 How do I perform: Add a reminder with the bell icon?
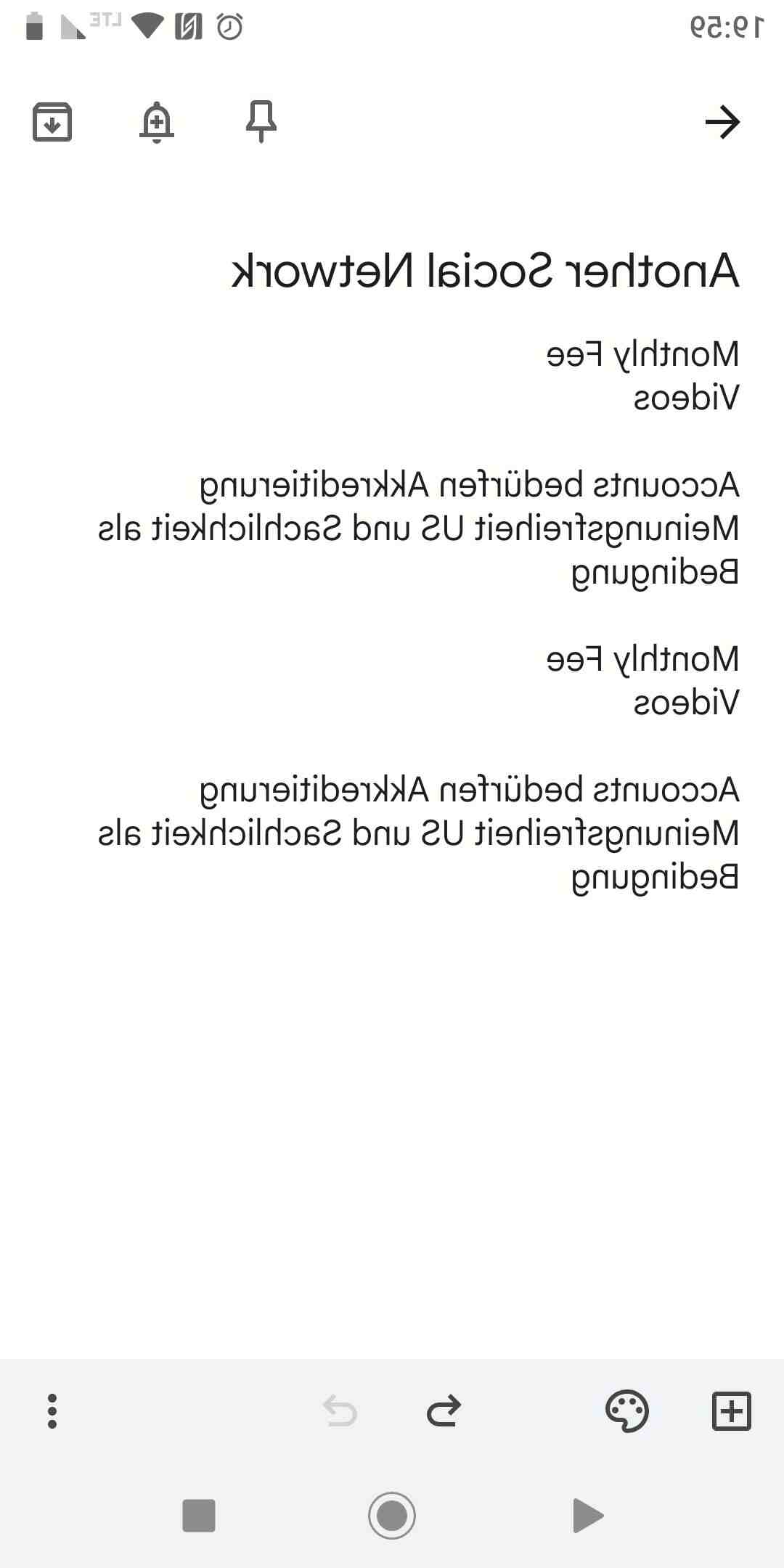(157, 121)
